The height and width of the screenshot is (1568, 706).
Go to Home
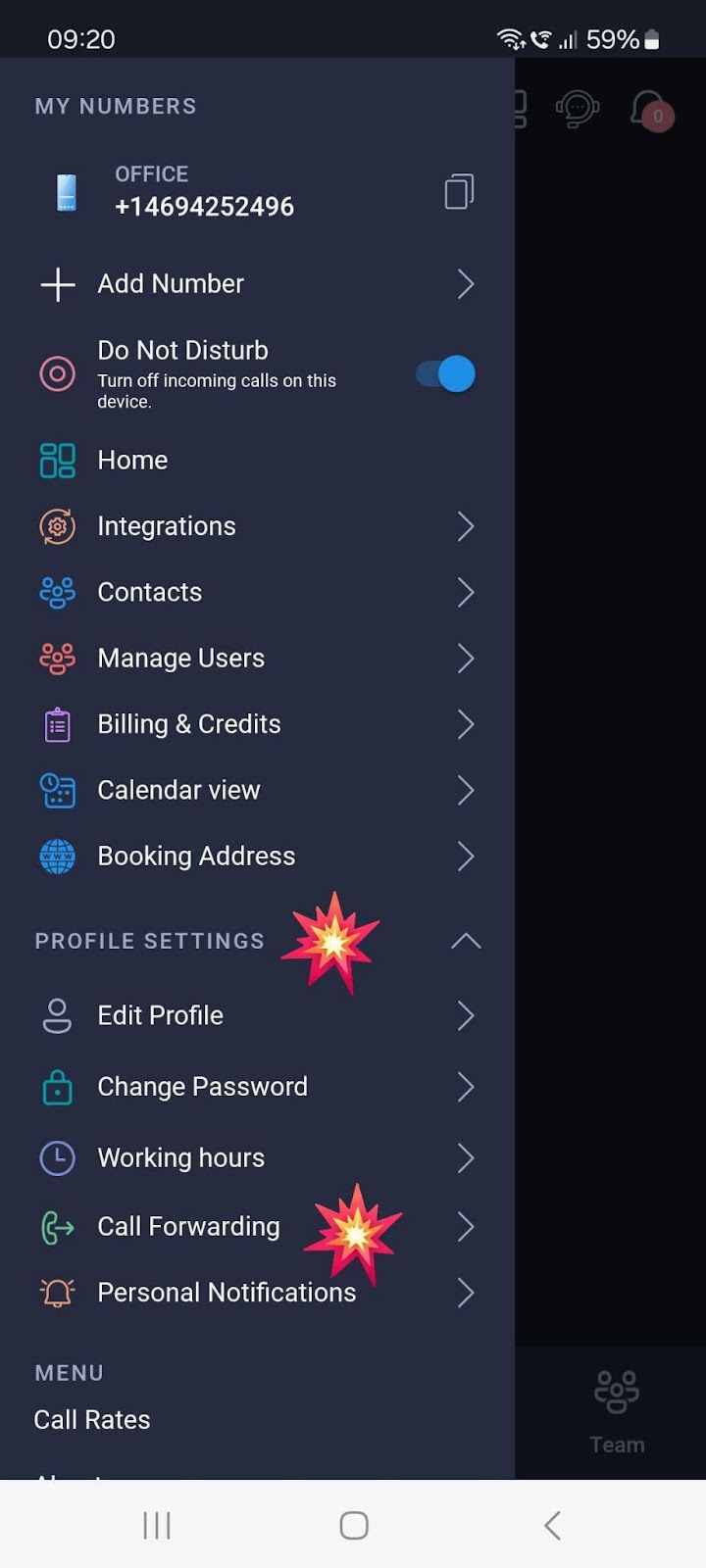257,460
